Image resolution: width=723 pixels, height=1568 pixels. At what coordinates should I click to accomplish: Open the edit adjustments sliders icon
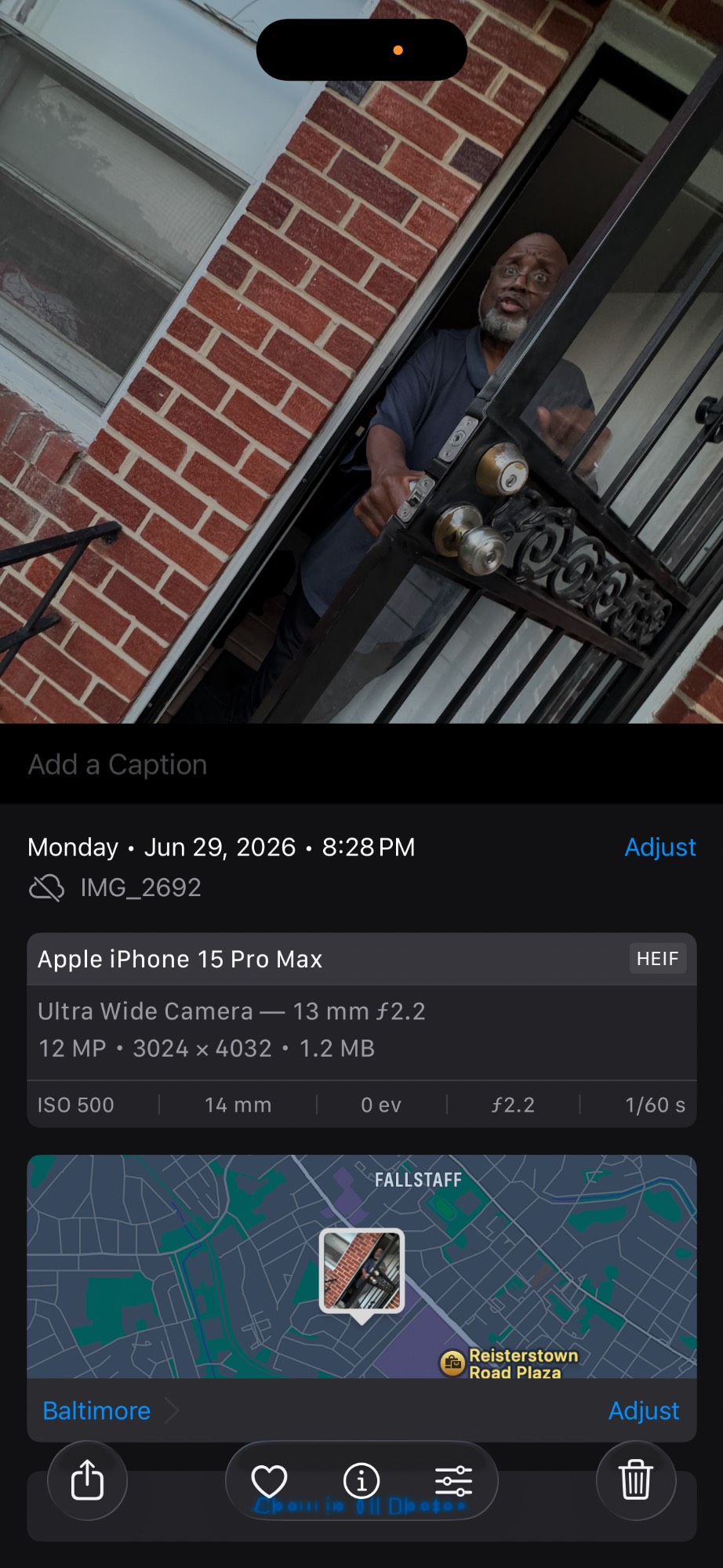453,1481
